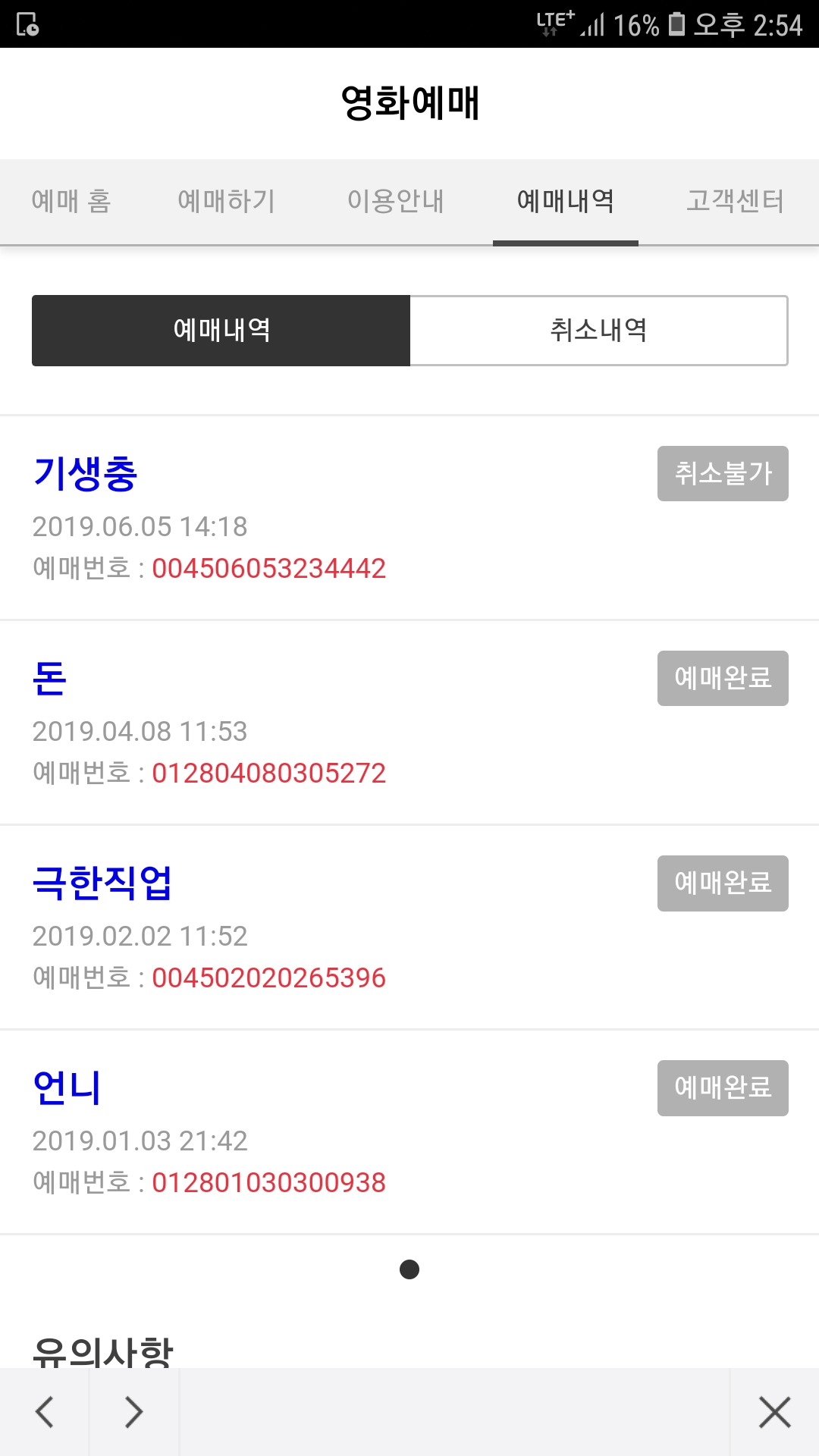Go back to the previous page
The width and height of the screenshot is (819, 1456).
point(45,1412)
